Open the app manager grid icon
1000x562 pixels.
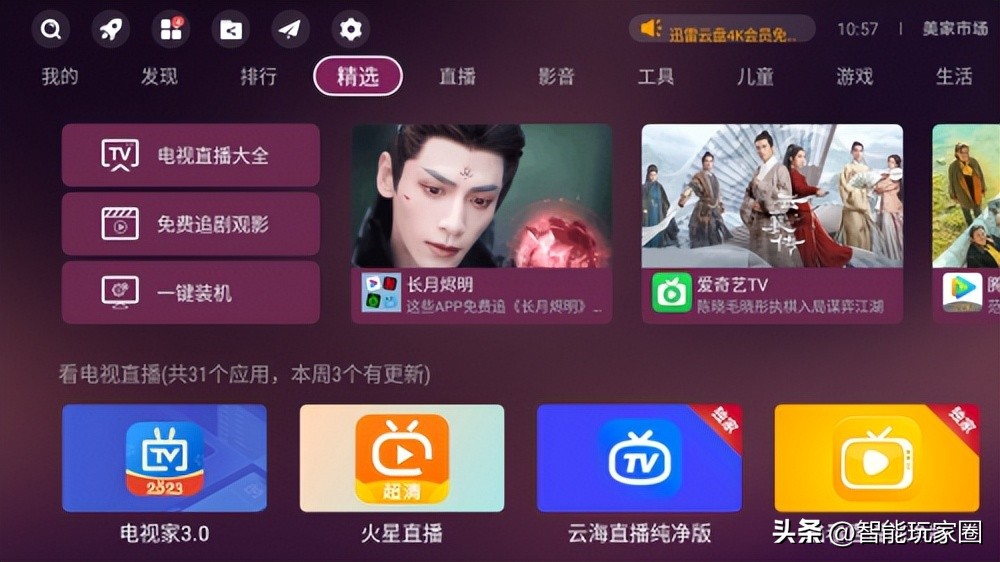coord(170,29)
